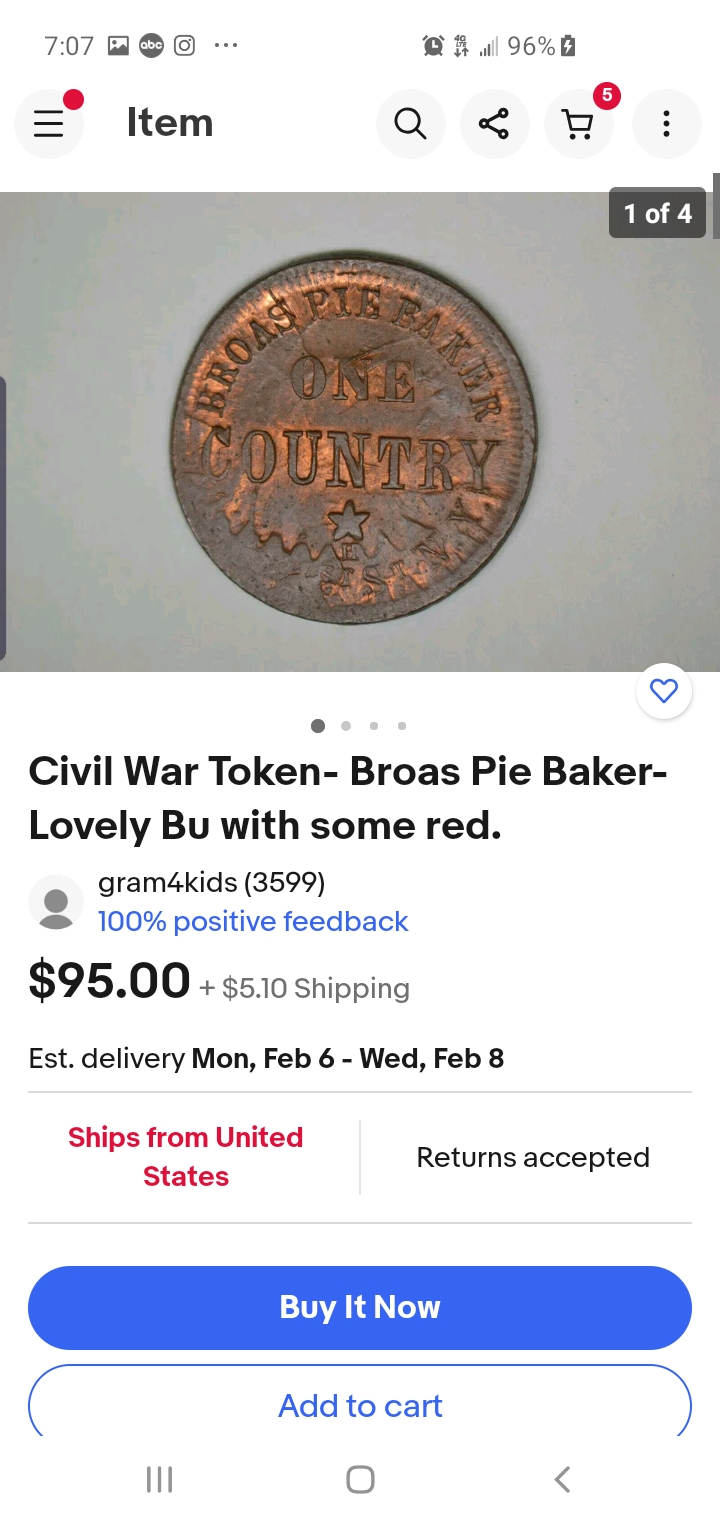
Task: View seller gram4kids profile
Action: pyautogui.click(x=211, y=882)
